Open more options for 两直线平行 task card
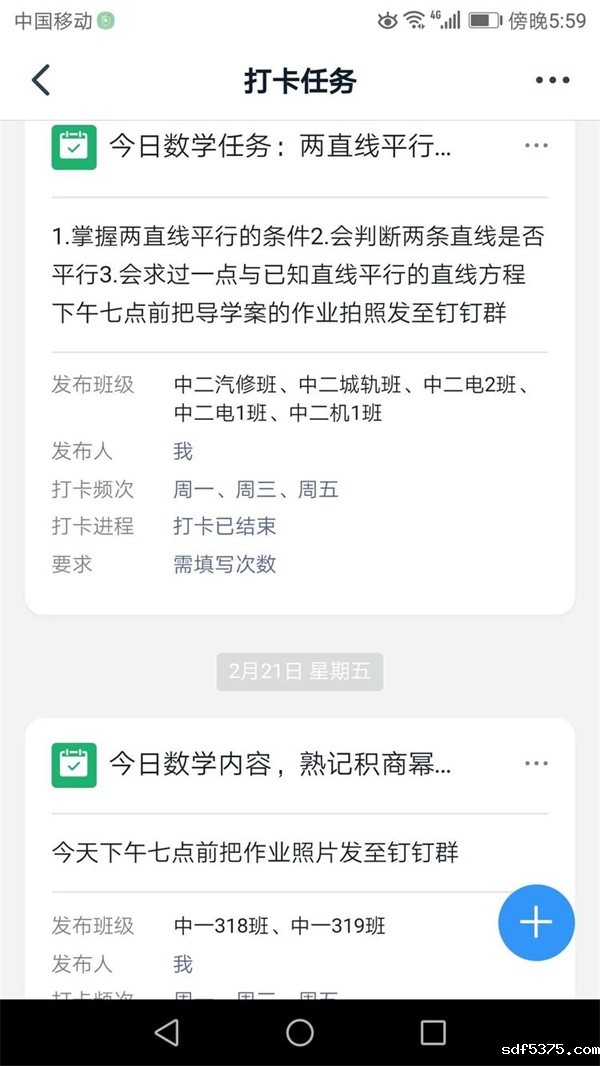Viewport: 600px width, 1066px height. coord(536,146)
